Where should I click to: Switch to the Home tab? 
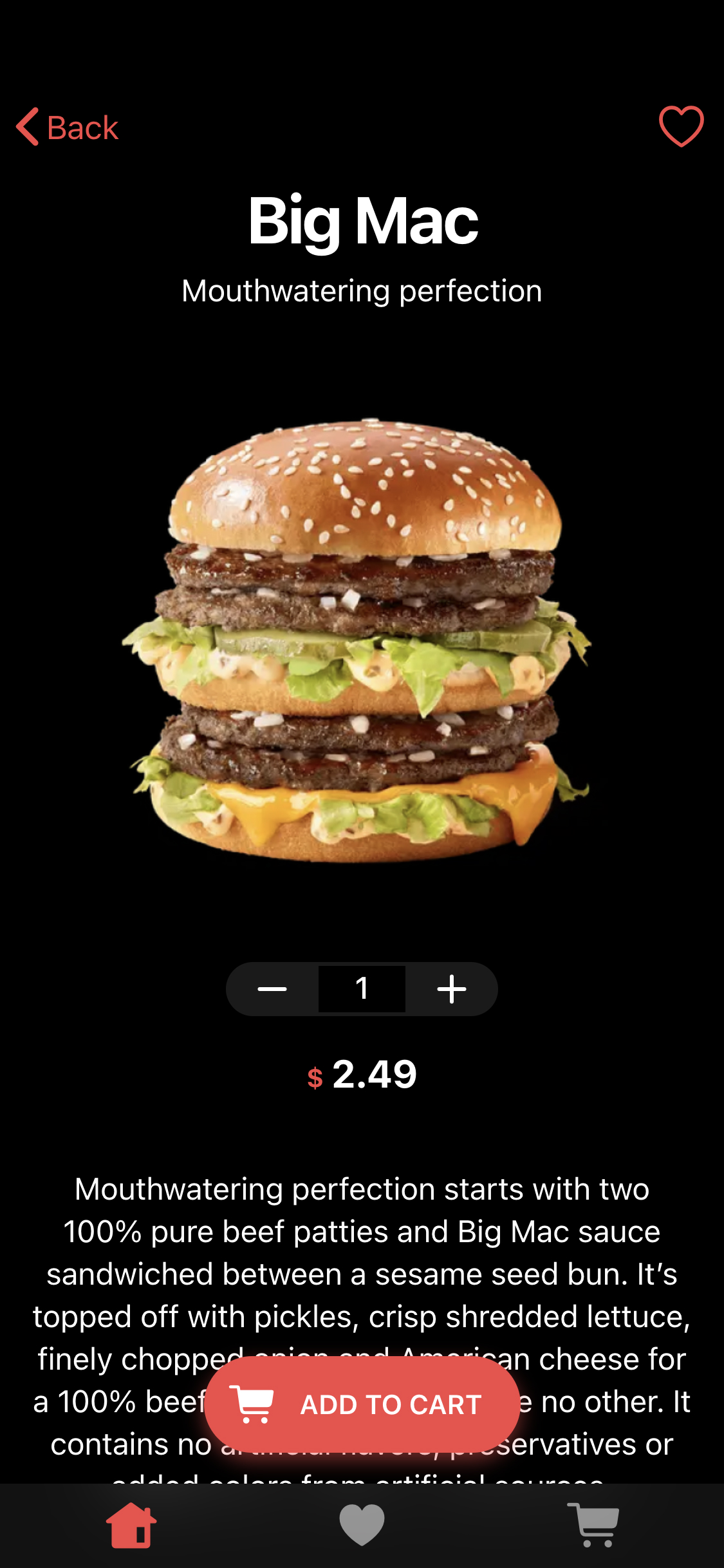tap(131, 1525)
